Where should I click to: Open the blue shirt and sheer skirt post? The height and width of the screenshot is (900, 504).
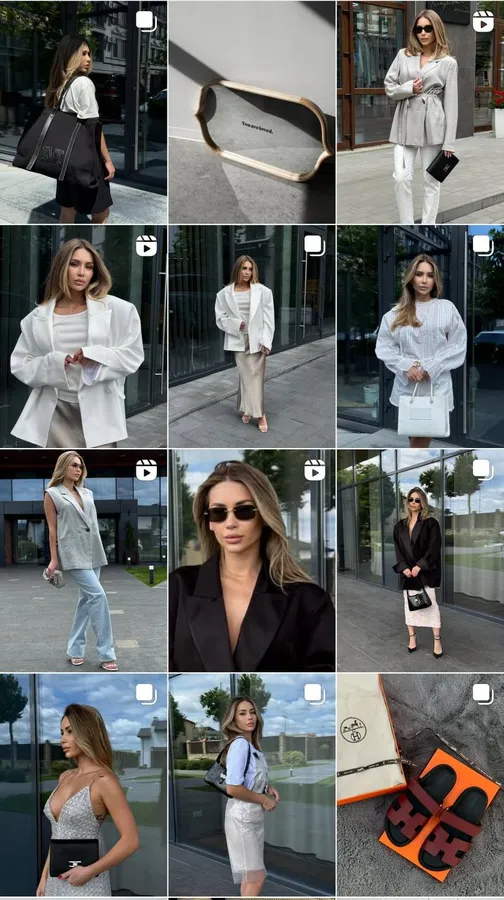pyautogui.click(x=252, y=785)
